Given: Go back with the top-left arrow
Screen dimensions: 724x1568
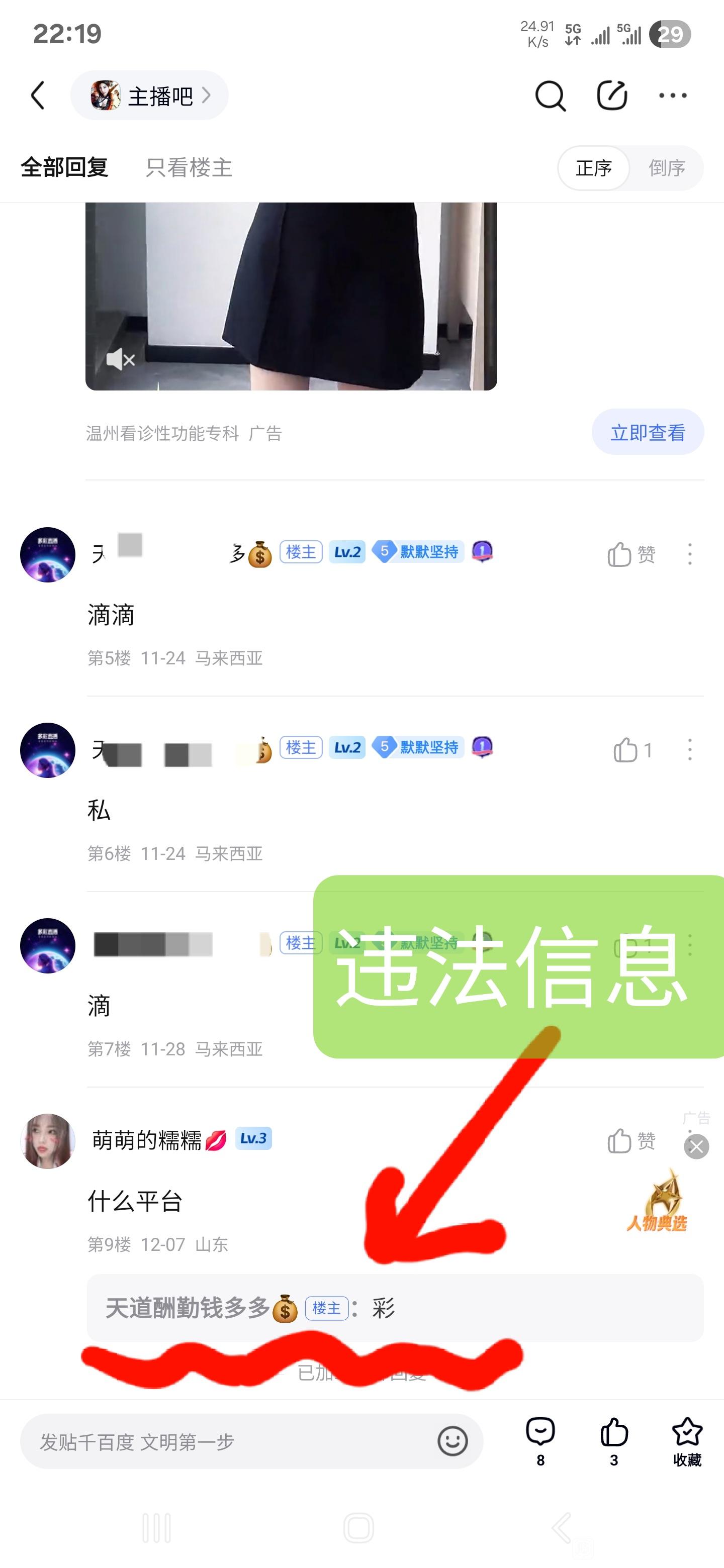Looking at the screenshot, I should coord(38,95).
